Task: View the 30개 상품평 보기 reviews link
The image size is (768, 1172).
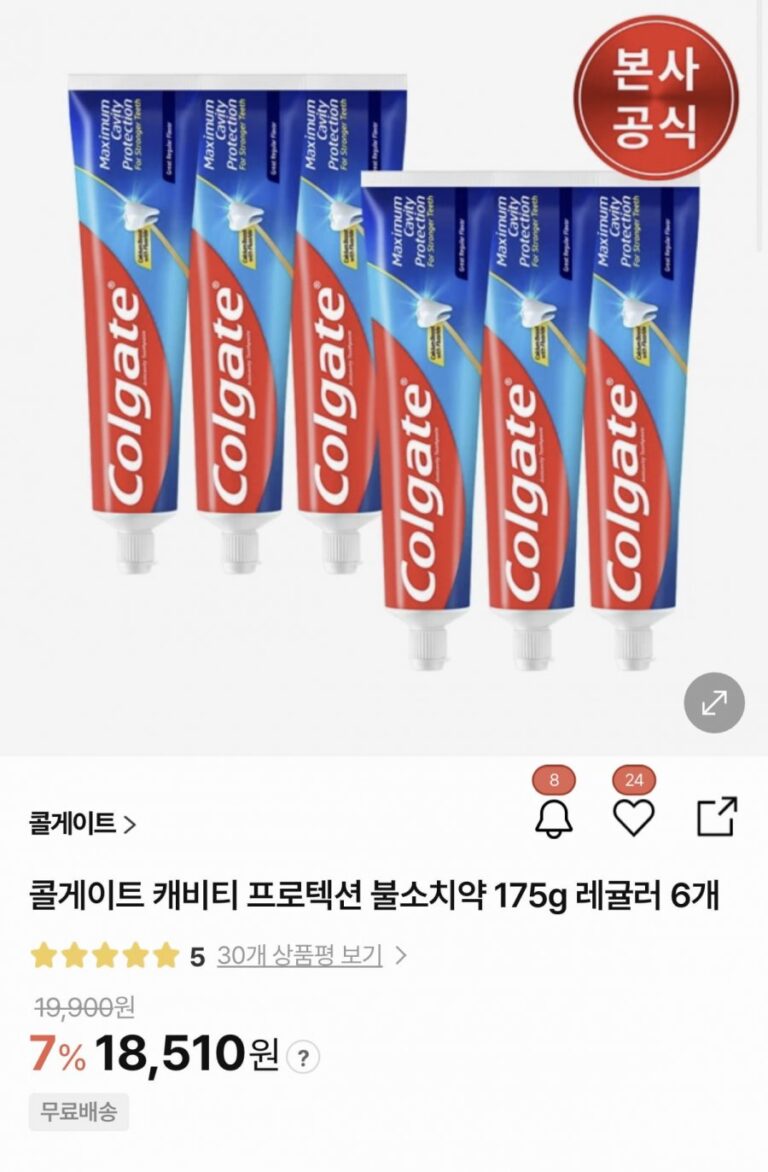Action: [299, 955]
